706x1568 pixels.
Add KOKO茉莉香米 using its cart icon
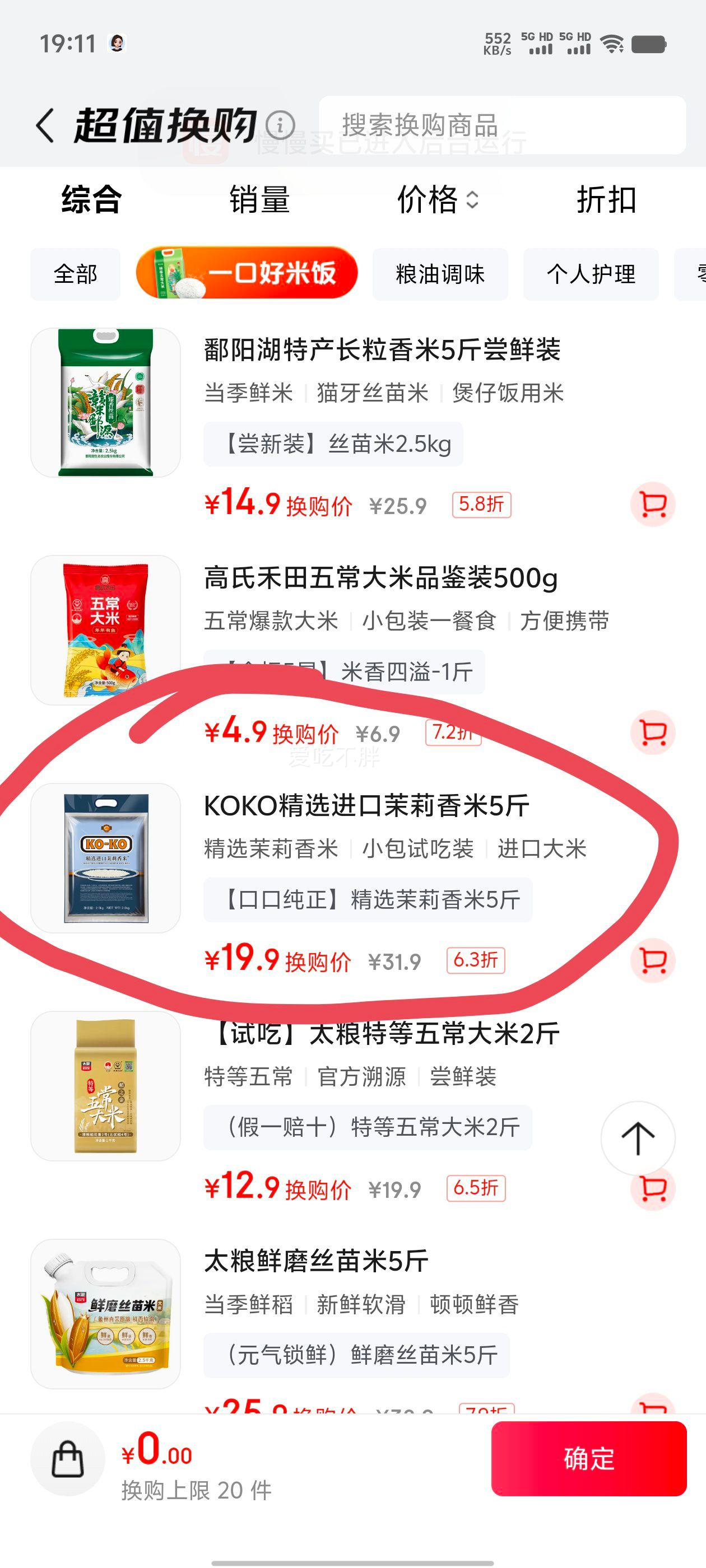coord(652,960)
